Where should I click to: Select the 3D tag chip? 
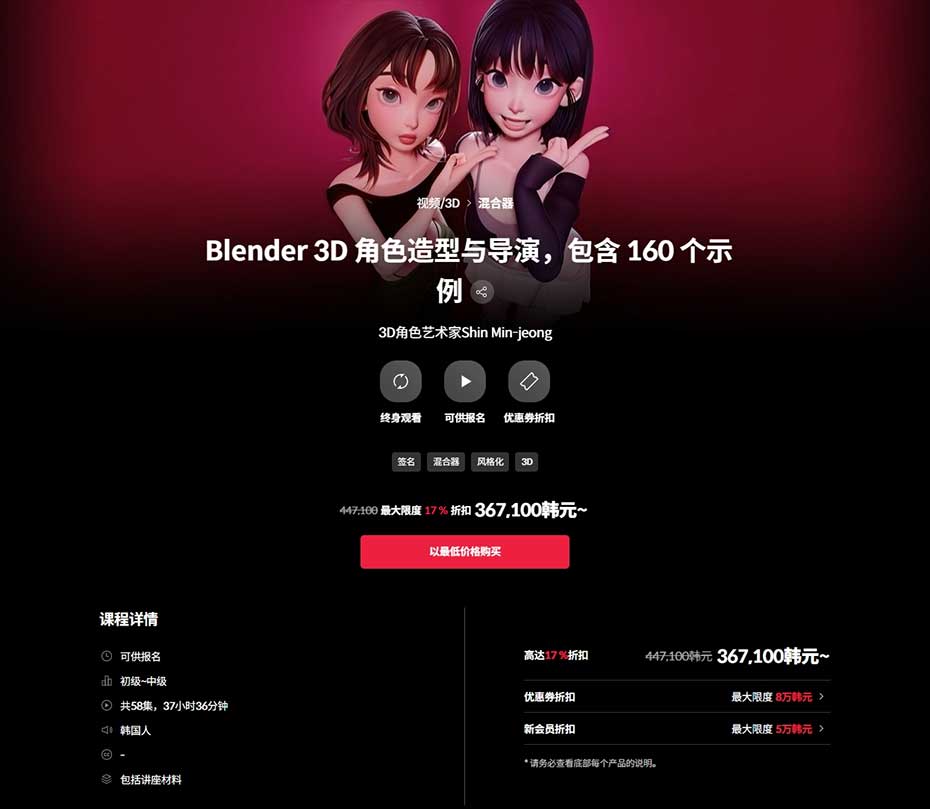tap(528, 462)
